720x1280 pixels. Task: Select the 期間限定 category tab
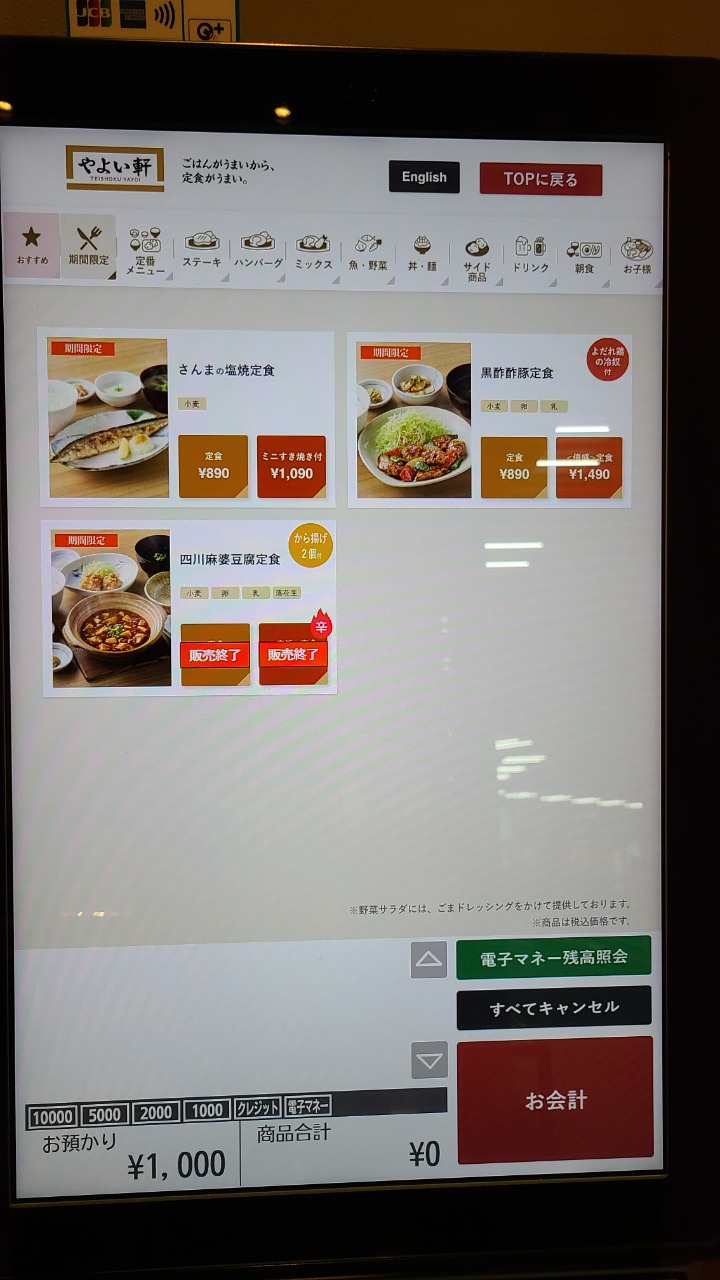[x=88, y=247]
